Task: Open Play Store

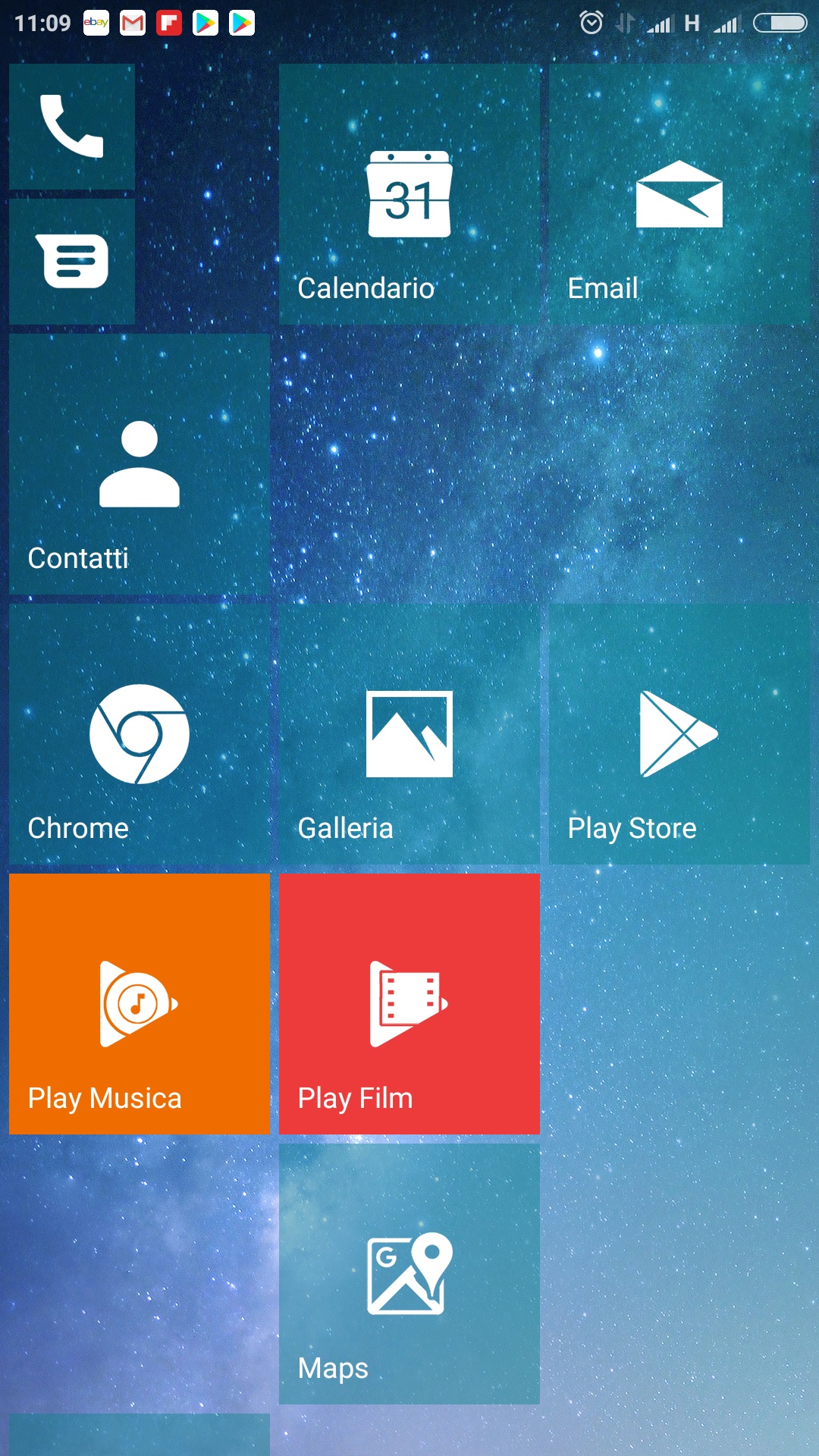Action: click(679, 734)
